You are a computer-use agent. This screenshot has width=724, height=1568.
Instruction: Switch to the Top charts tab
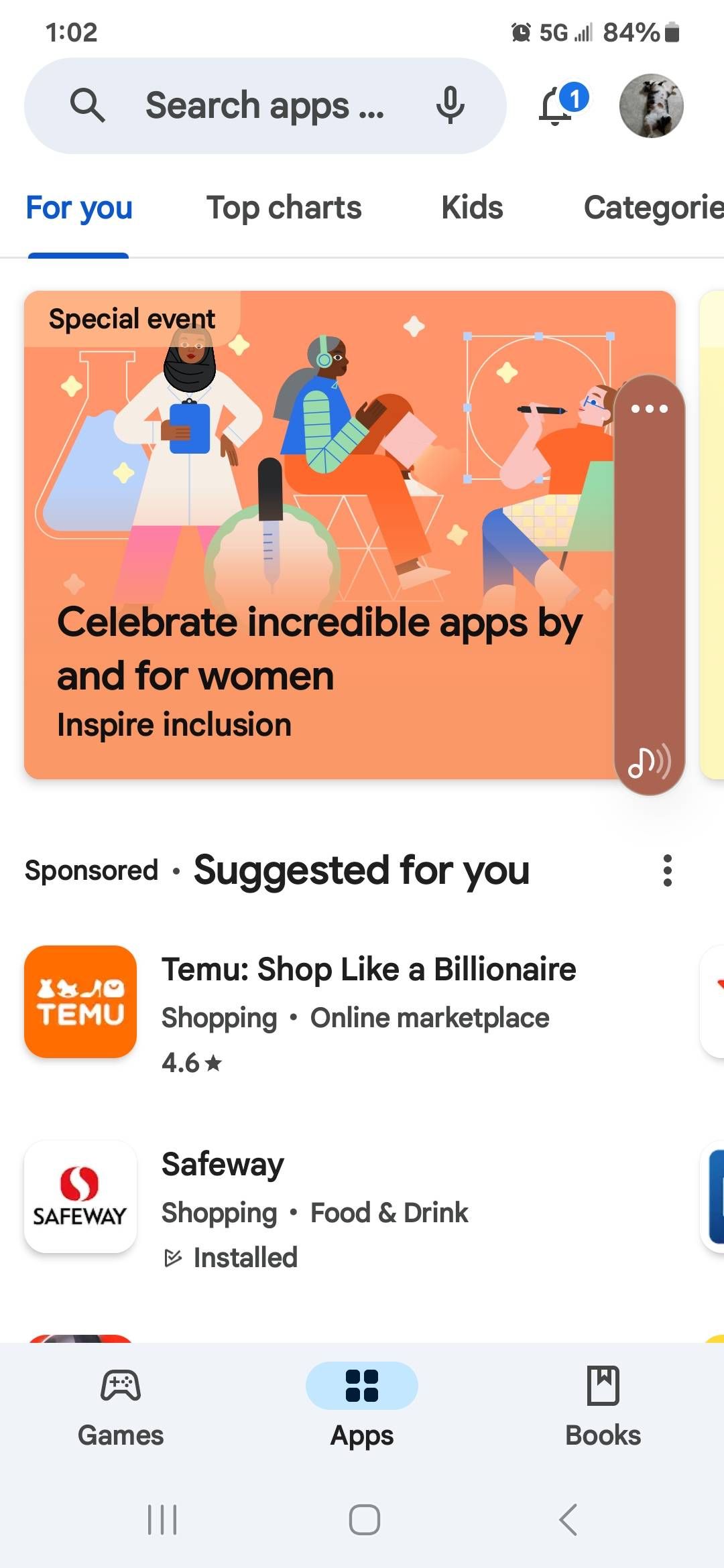pos(283,208)
